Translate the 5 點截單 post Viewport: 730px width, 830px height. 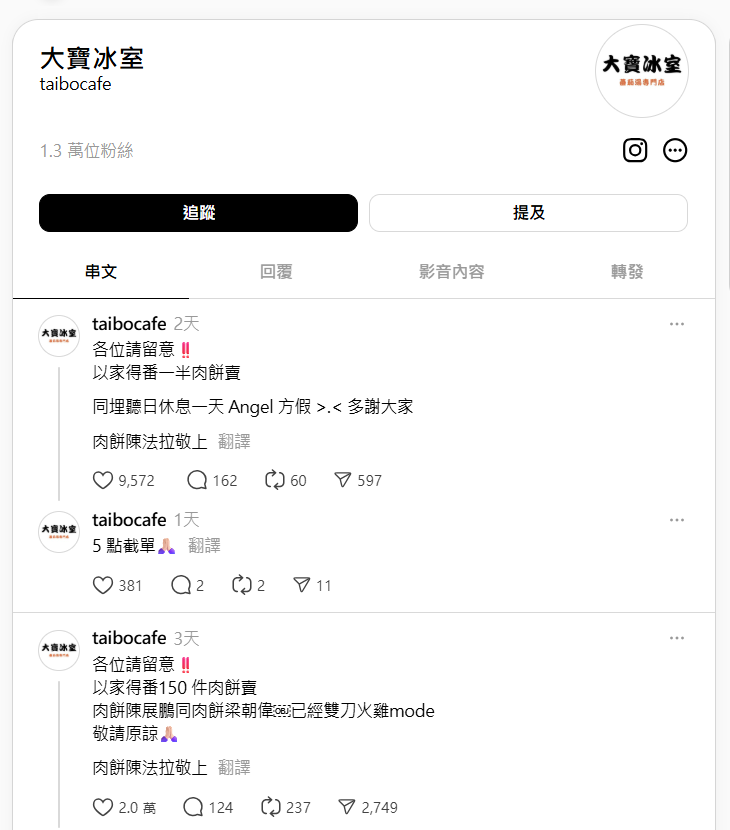pyautogui.click(x=204, y=546)
